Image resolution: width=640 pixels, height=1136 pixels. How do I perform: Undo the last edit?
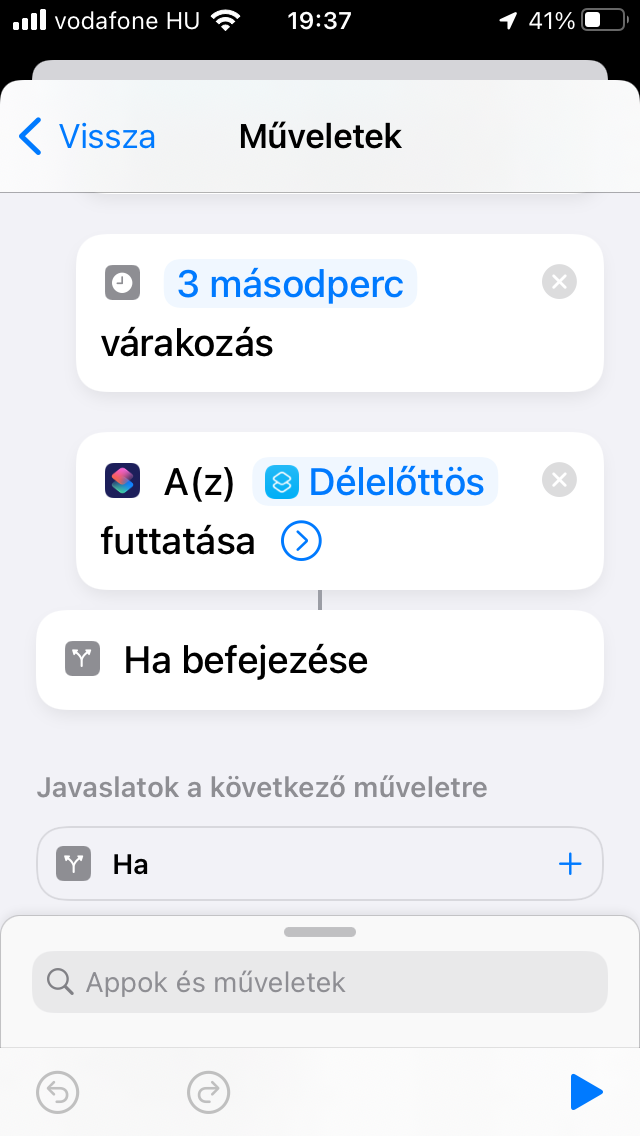point(57,1092)
